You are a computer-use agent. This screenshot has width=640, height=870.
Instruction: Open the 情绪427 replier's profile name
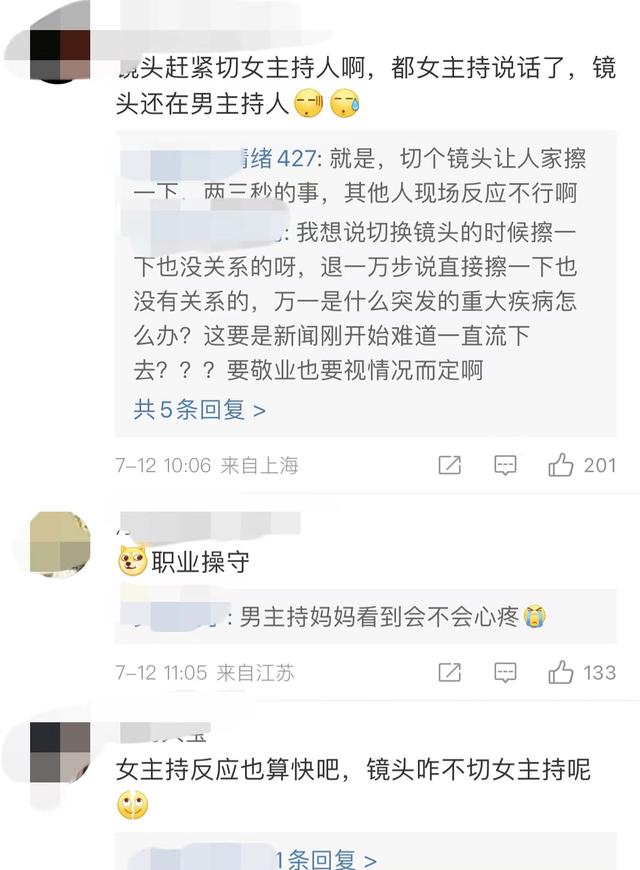(x=275, y=160)
